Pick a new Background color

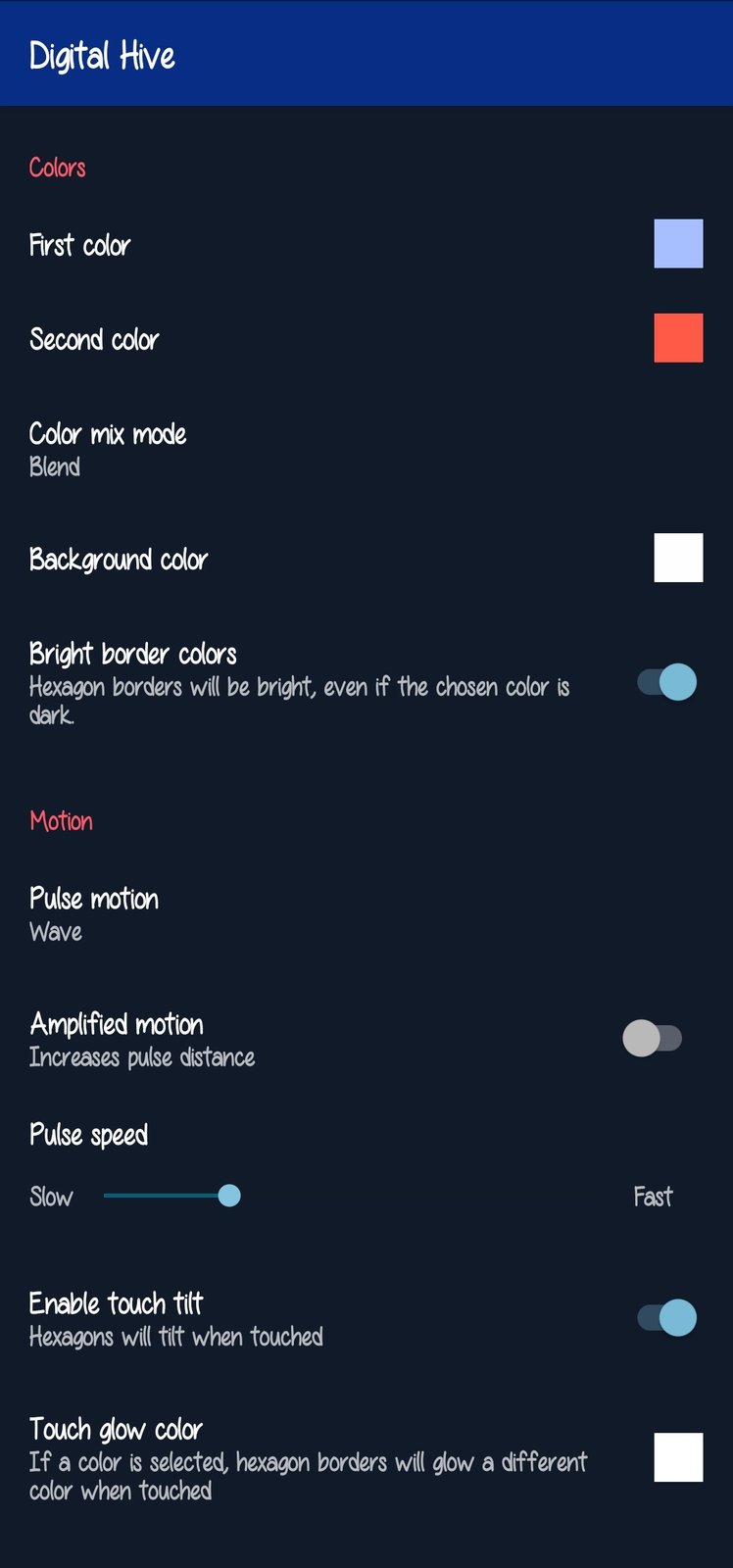coord(678,558)
